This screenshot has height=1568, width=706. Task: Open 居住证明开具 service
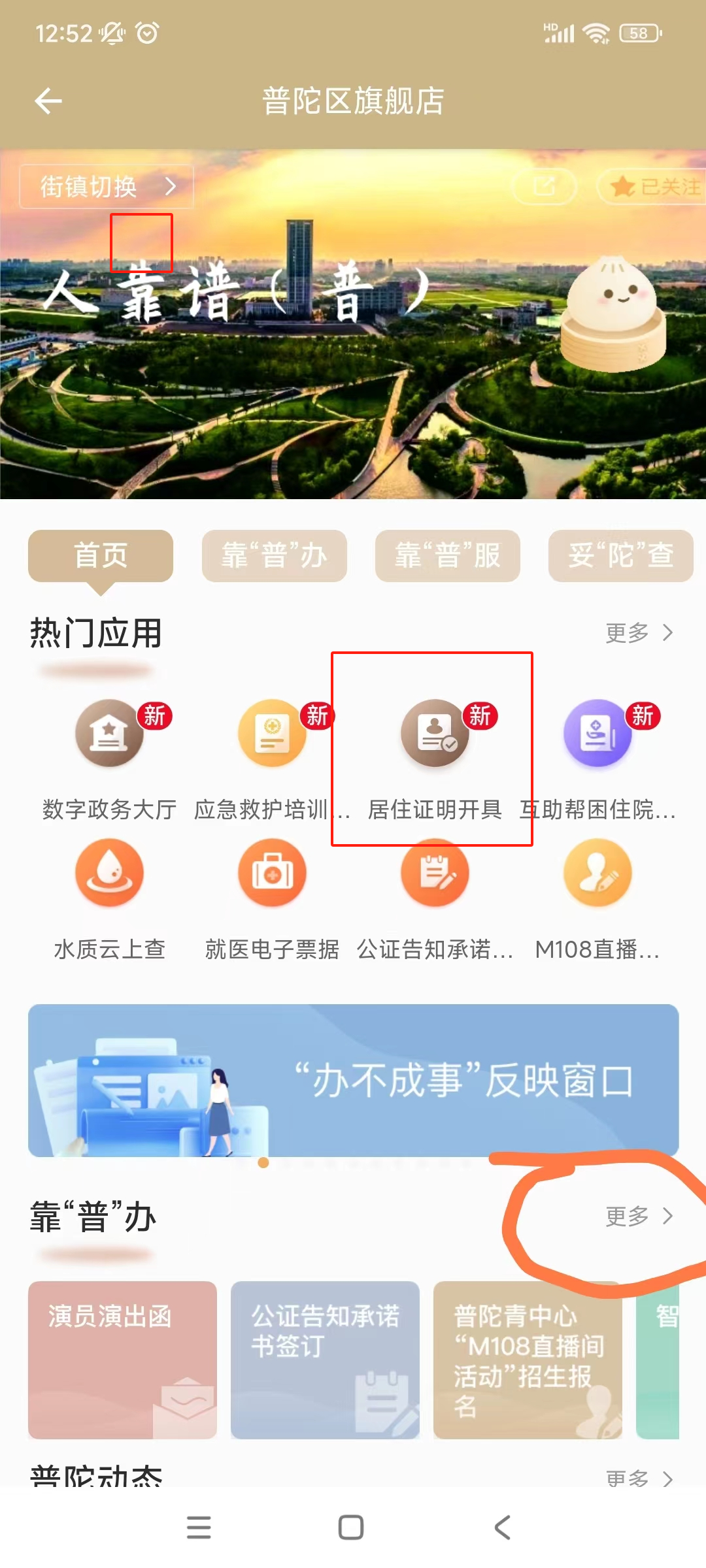[435, 734]
